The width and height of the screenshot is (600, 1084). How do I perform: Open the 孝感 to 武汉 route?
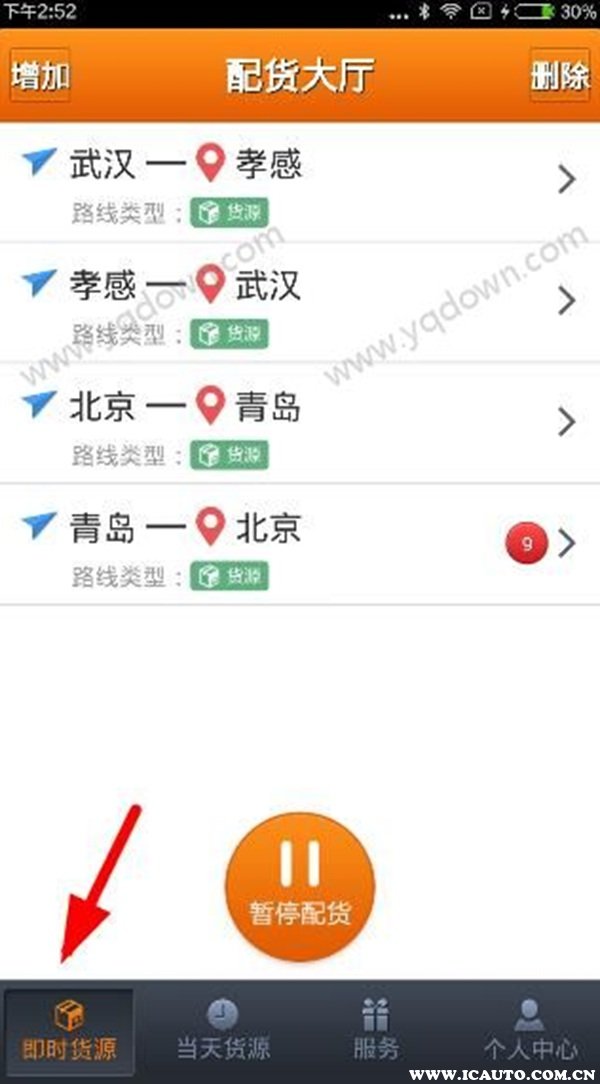click(300, 302)
